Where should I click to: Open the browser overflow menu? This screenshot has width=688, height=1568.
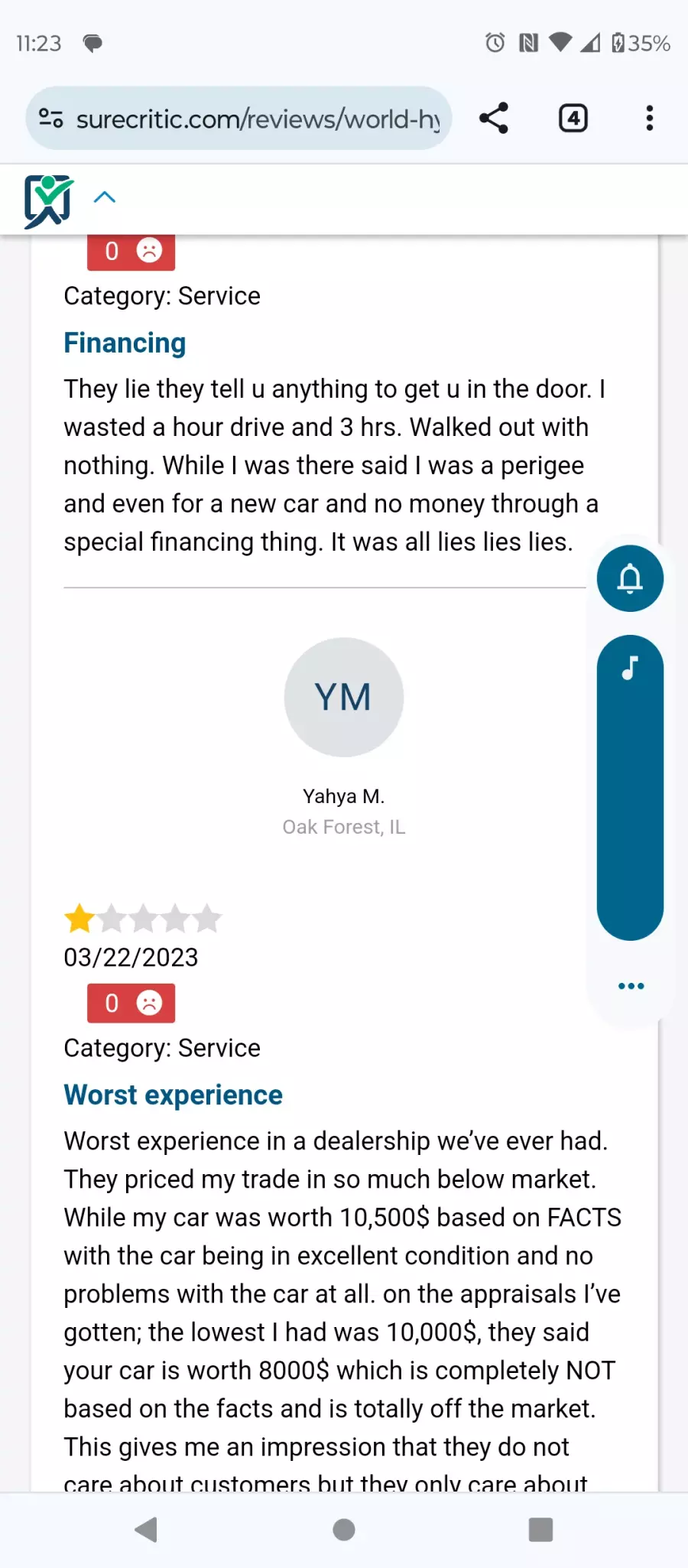[649, 119]
